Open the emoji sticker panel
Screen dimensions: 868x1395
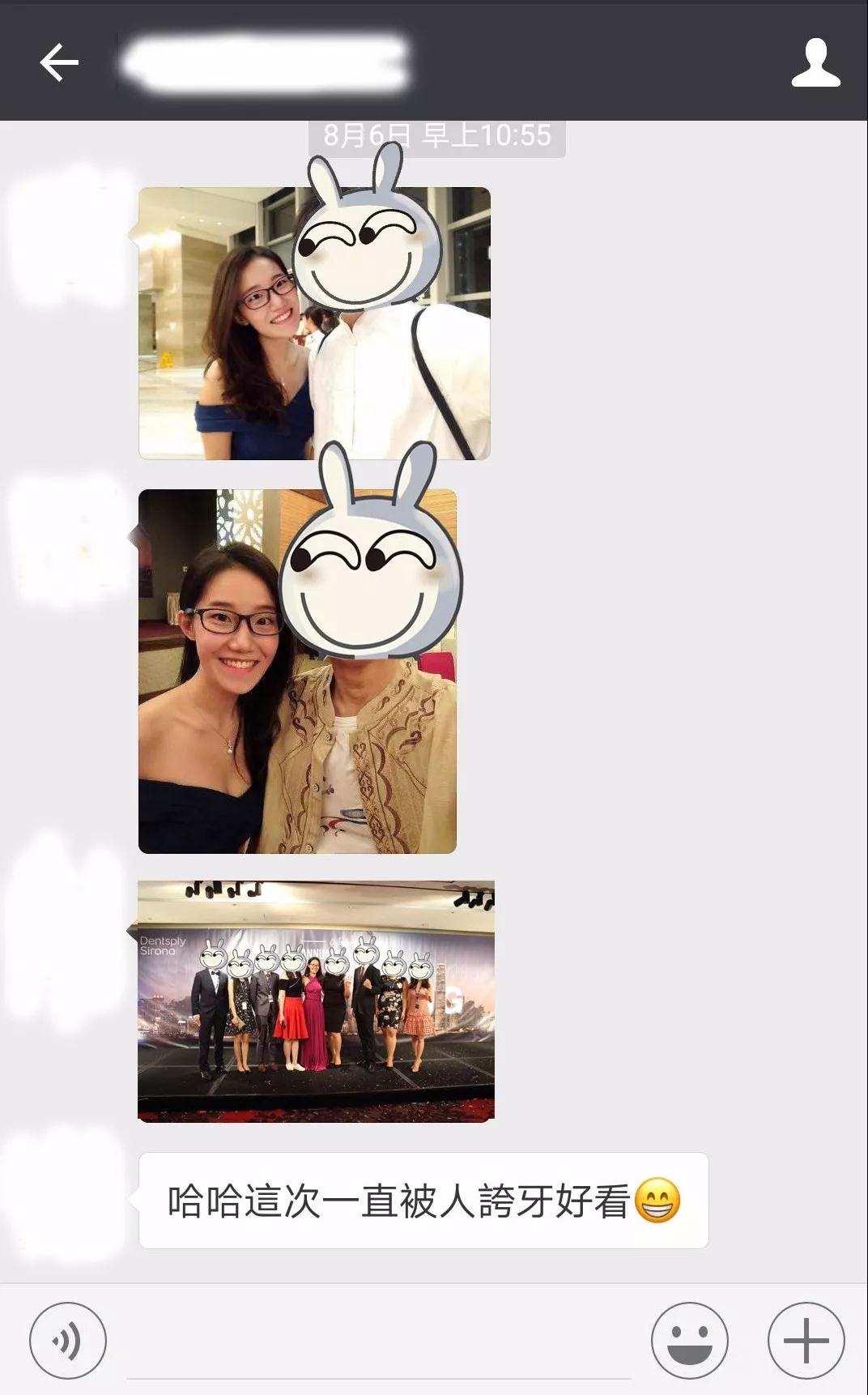tap(689, 1341)
